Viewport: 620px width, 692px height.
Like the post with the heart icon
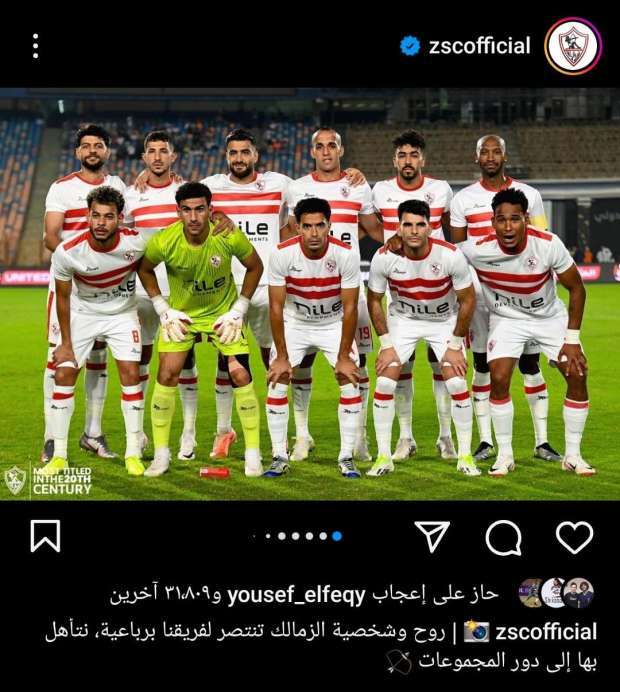click(x=574, y=537)
